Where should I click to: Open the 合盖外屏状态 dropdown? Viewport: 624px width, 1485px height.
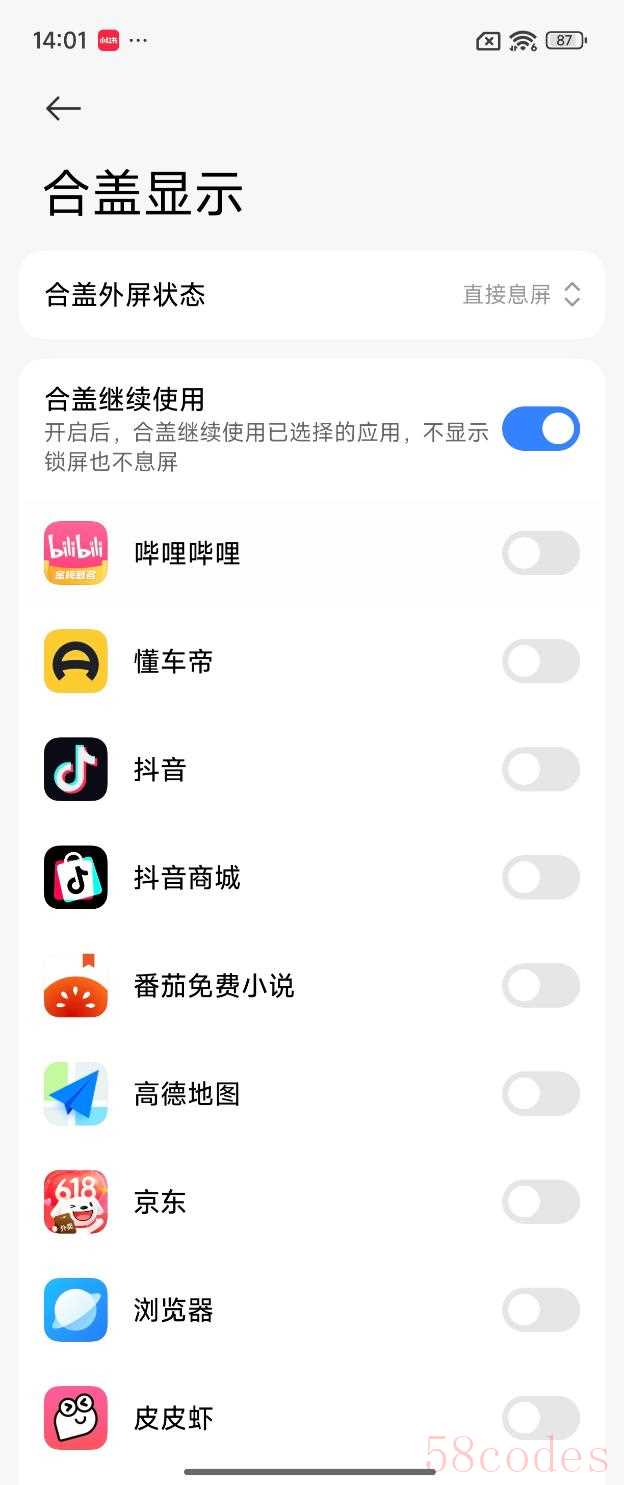pyautogui.click(x=520, y=295)
